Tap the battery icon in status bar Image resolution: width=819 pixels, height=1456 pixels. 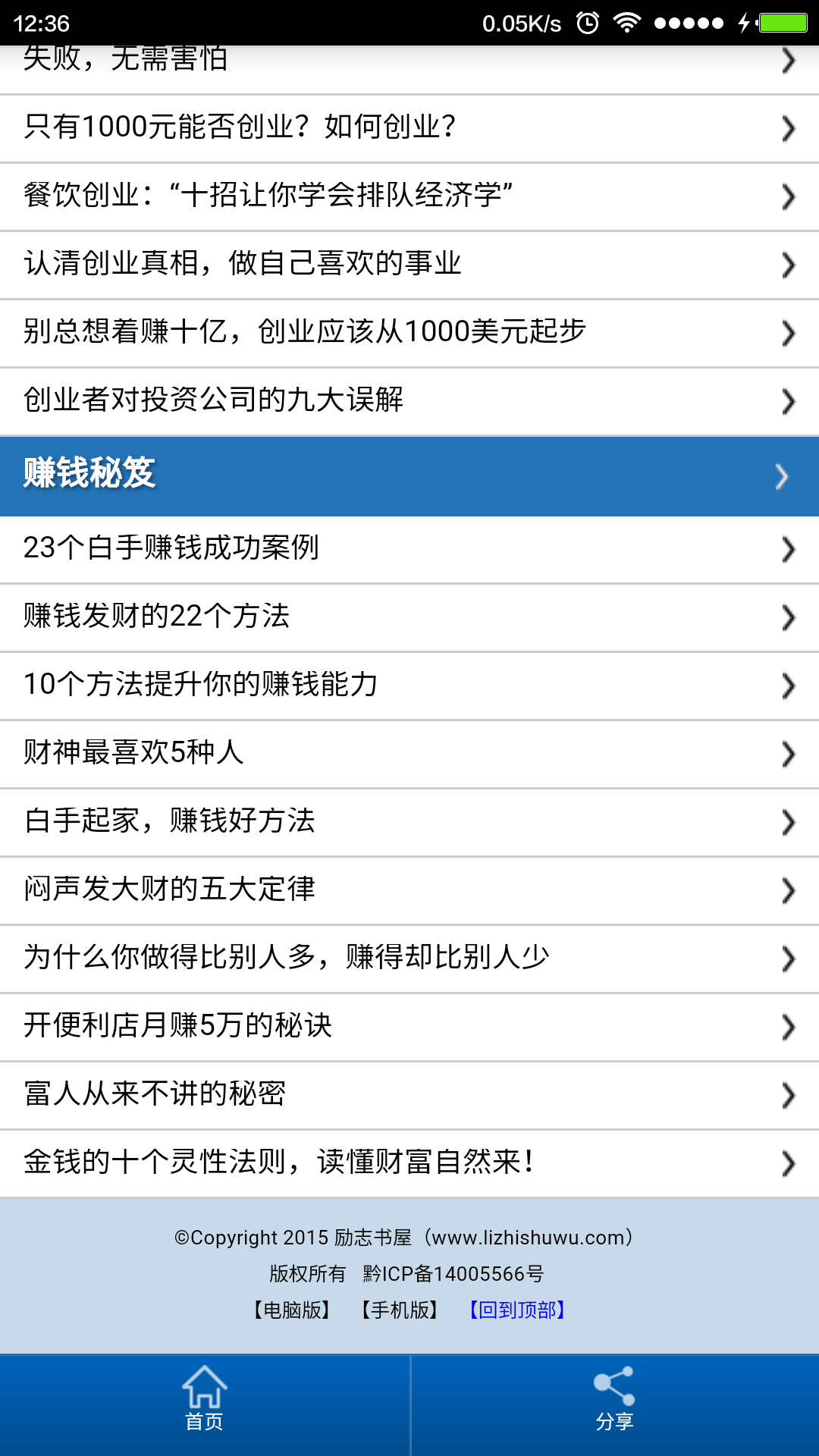tap(783, 23)
